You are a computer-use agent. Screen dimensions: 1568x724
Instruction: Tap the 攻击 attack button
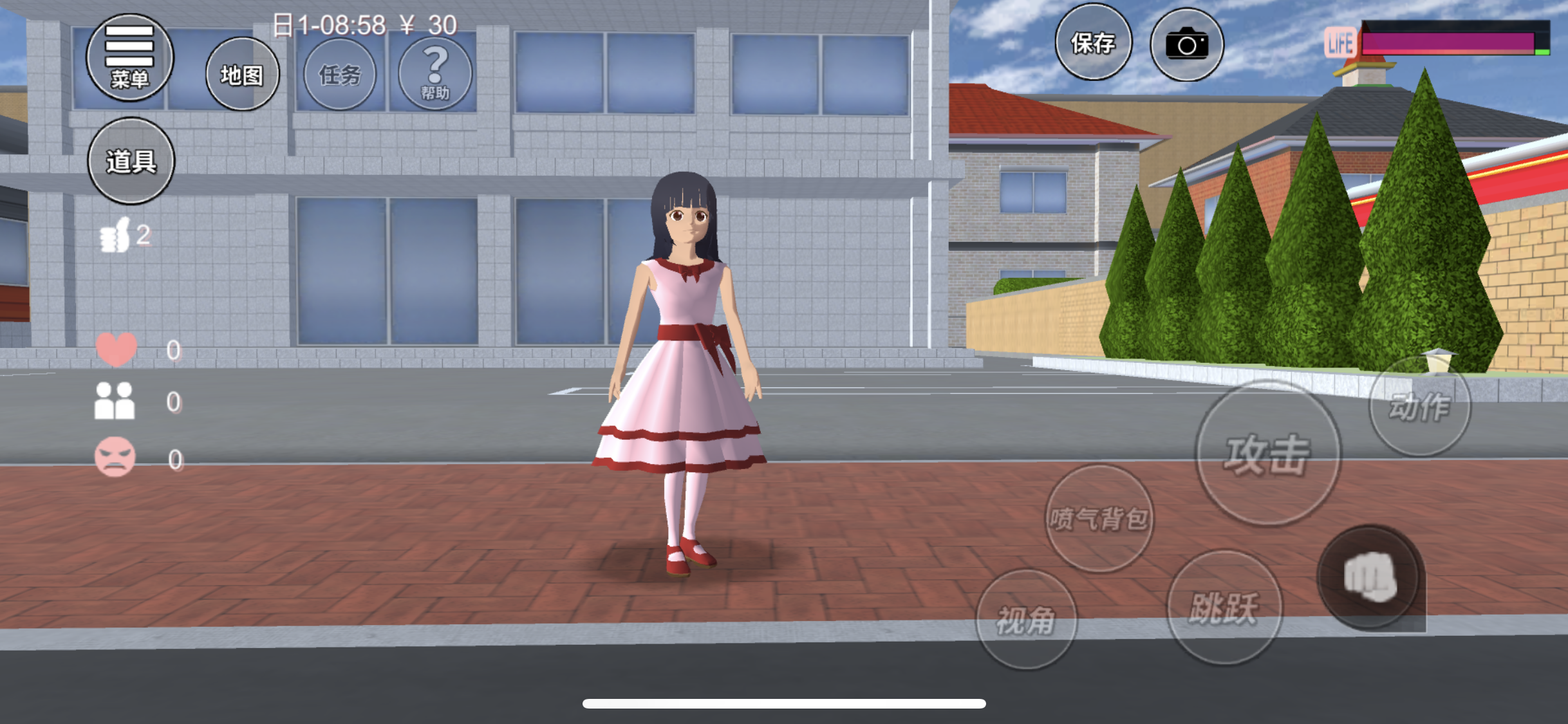(x=1267, y=454)
